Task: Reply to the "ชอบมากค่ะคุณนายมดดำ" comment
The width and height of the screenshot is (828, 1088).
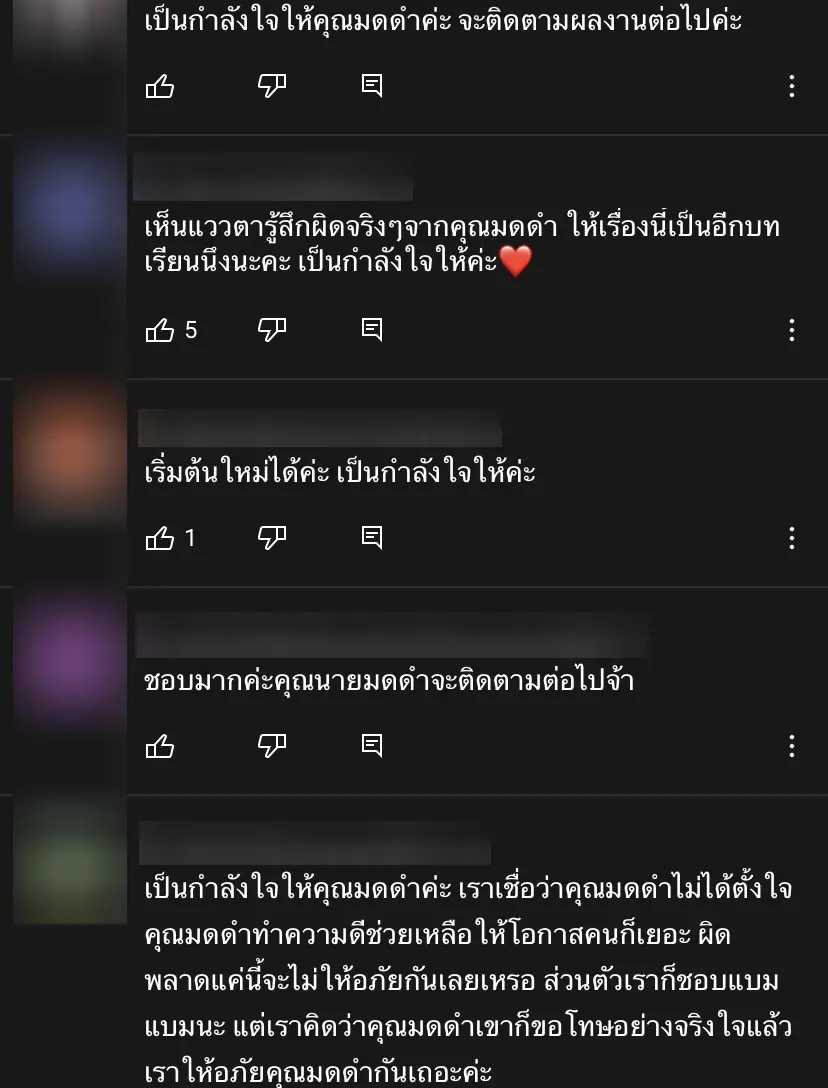Action: (372, 746)
